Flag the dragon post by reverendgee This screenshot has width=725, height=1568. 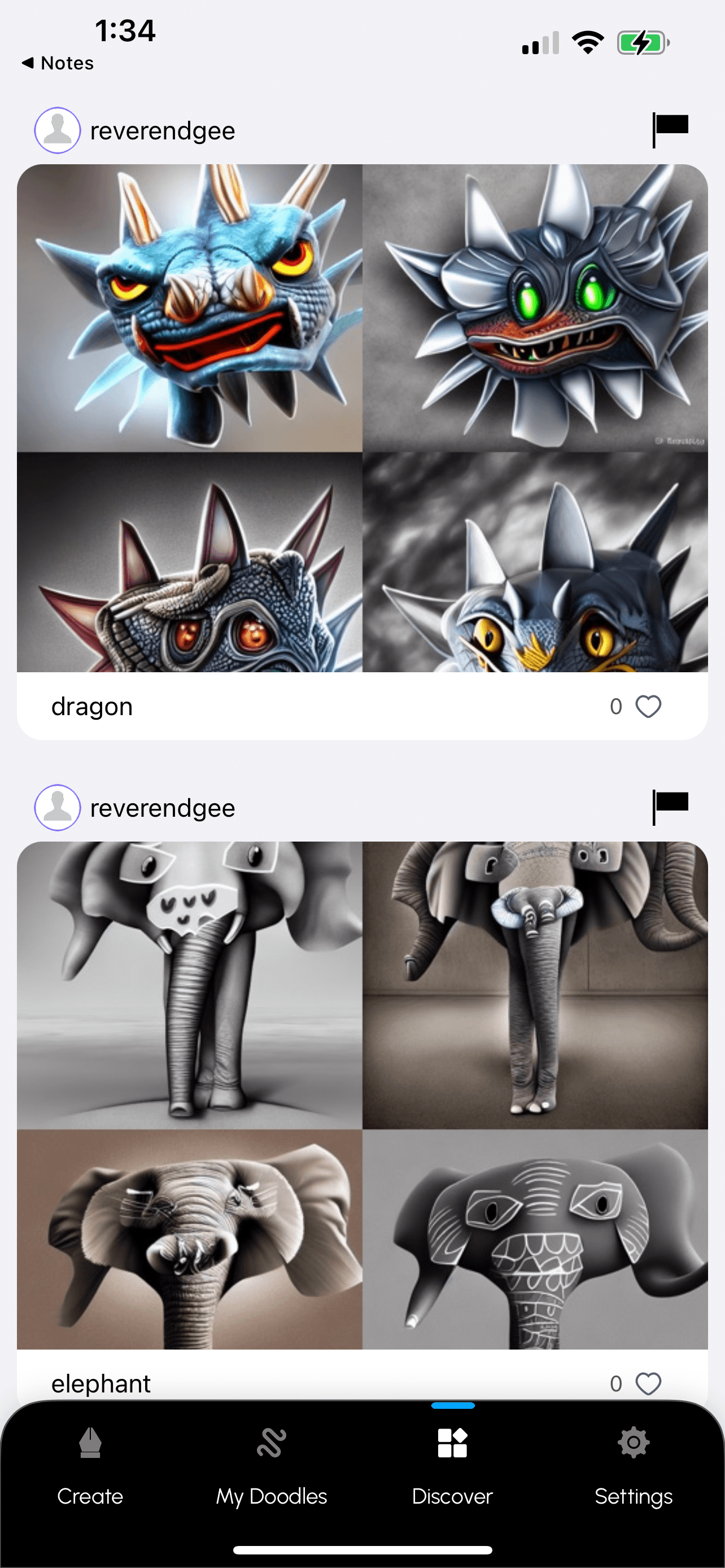(670, 129)
